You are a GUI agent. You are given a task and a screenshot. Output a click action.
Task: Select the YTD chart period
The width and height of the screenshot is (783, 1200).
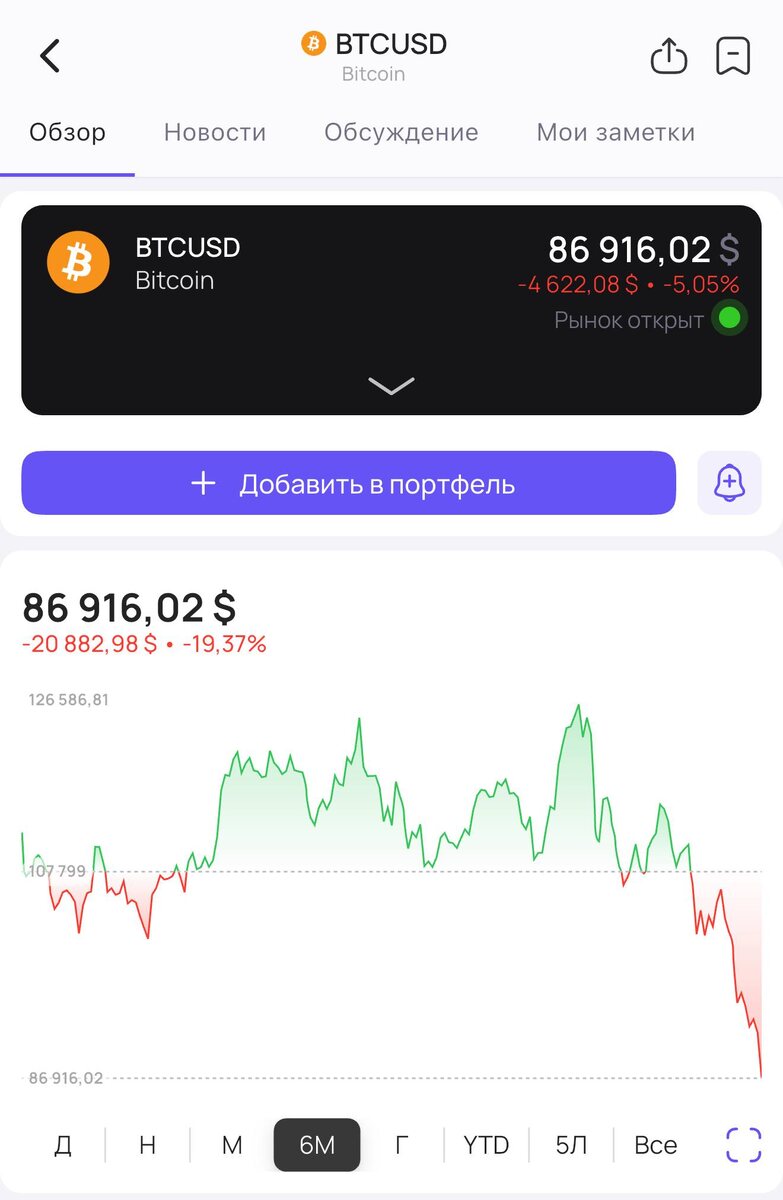[484, 1144]
